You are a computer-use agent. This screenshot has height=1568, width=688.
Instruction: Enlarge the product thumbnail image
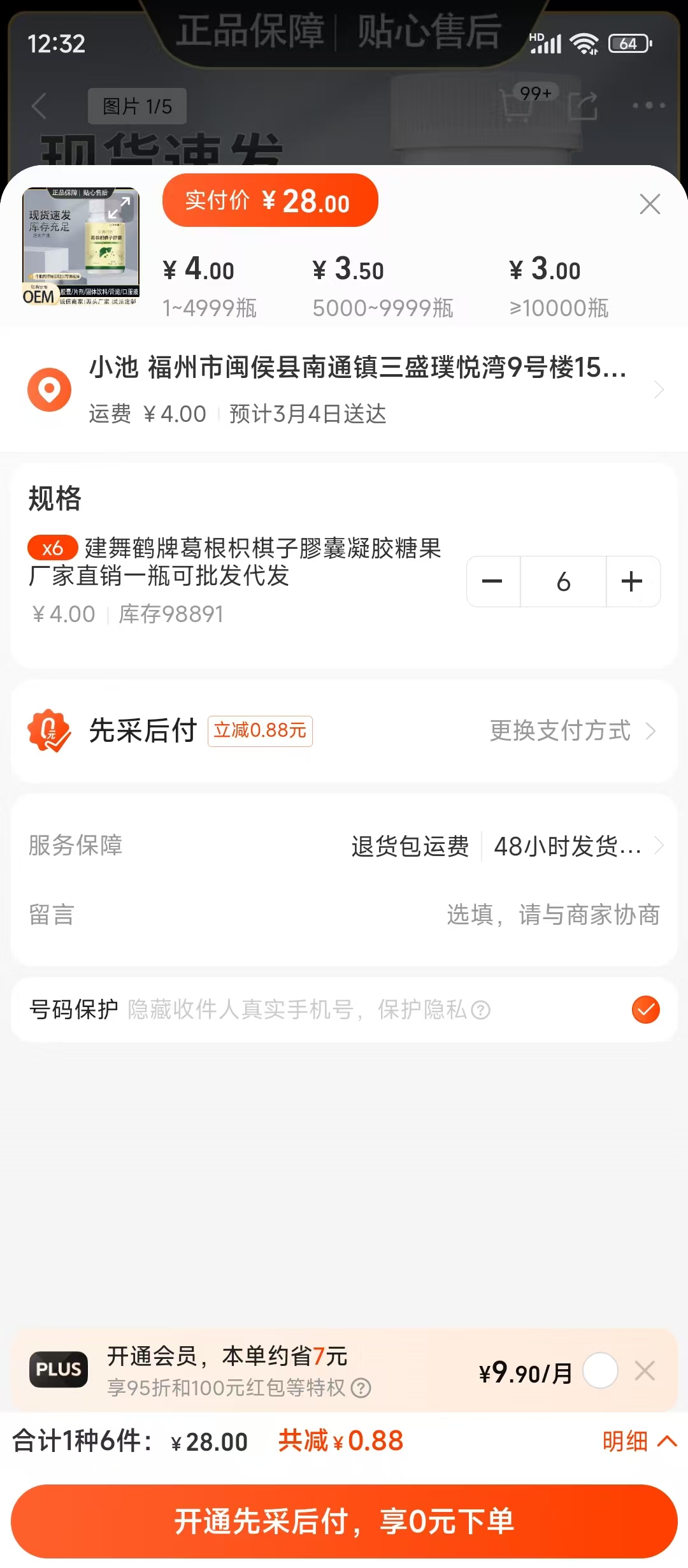coord(118,208)
